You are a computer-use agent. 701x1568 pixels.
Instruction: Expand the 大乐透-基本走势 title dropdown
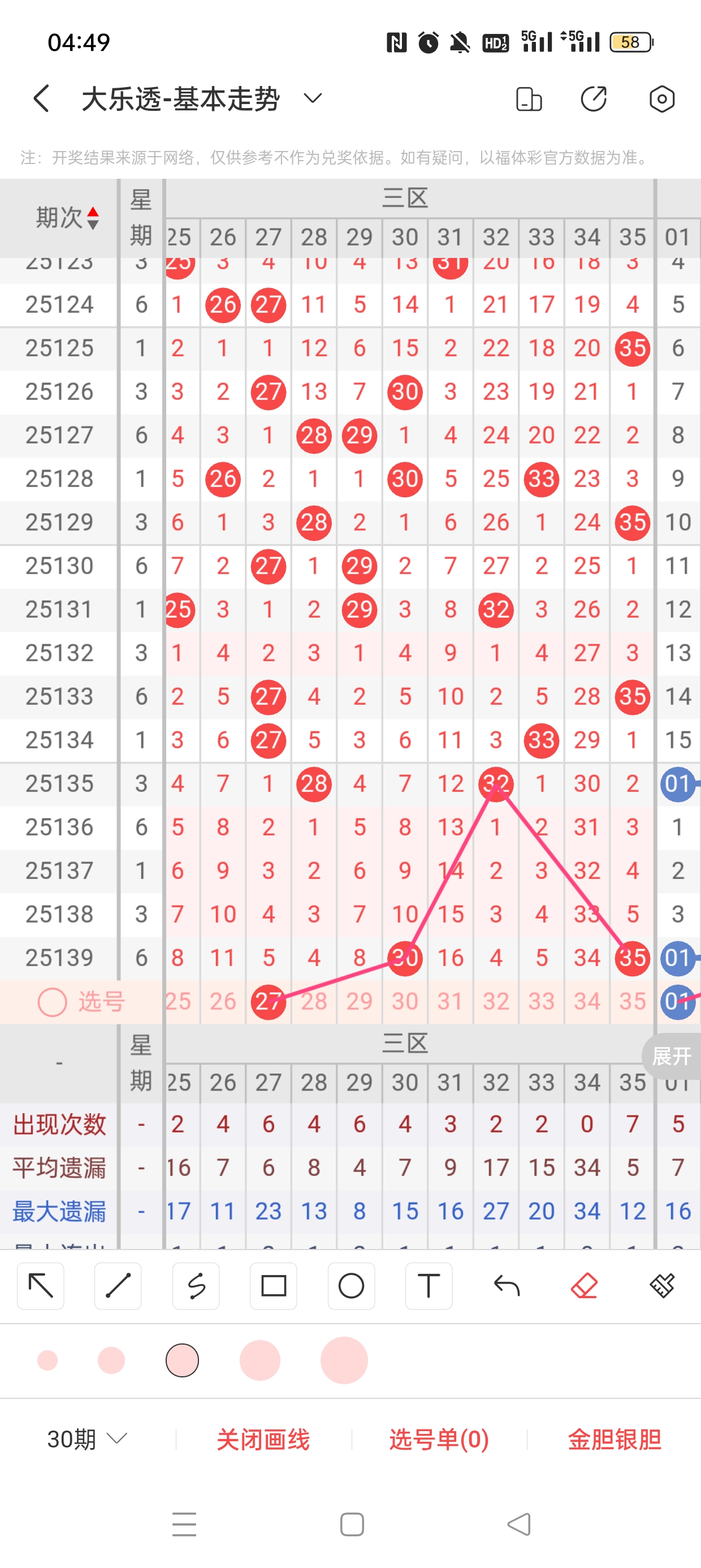312,98
